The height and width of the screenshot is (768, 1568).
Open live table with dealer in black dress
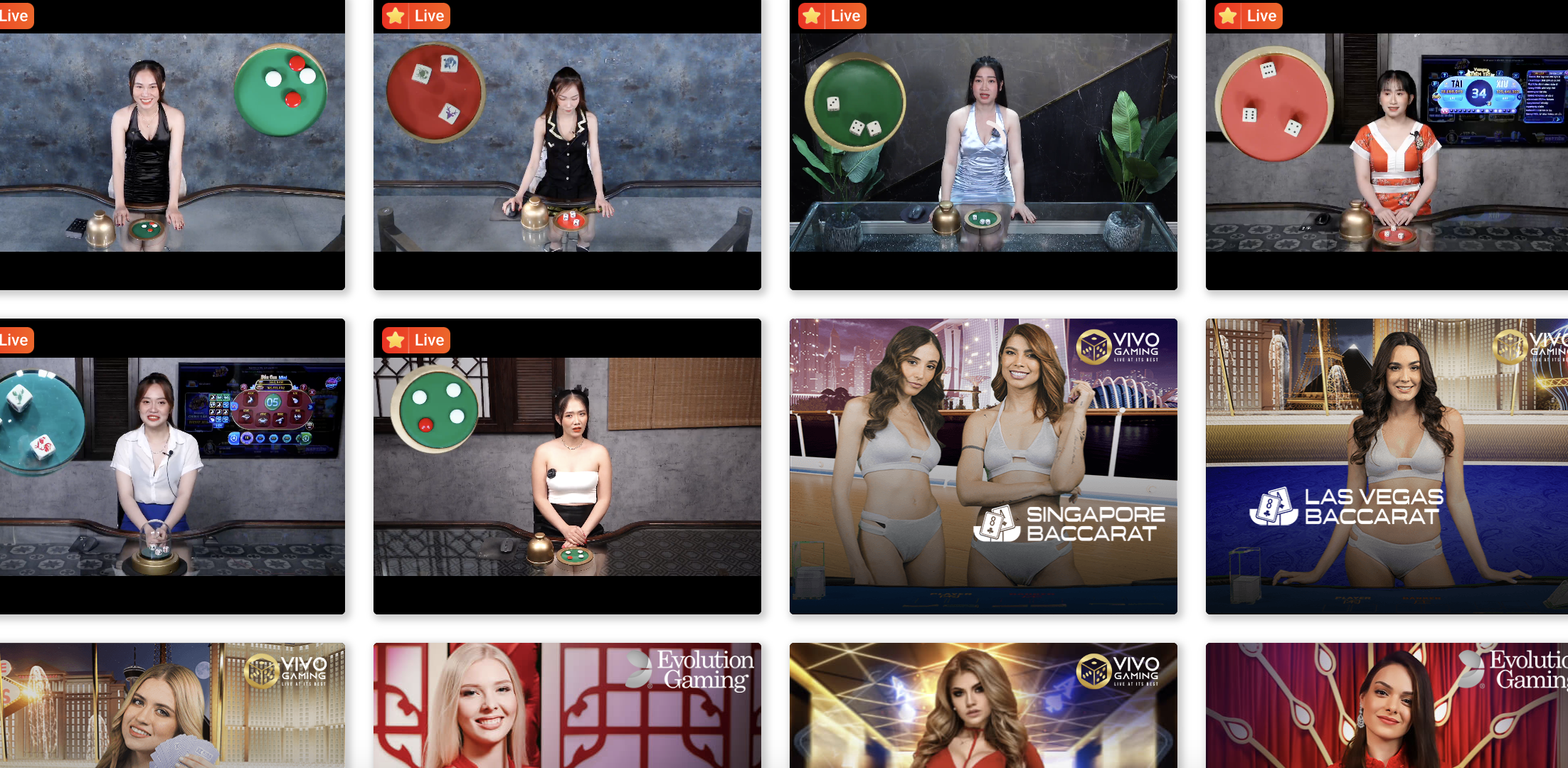[172, 146]
